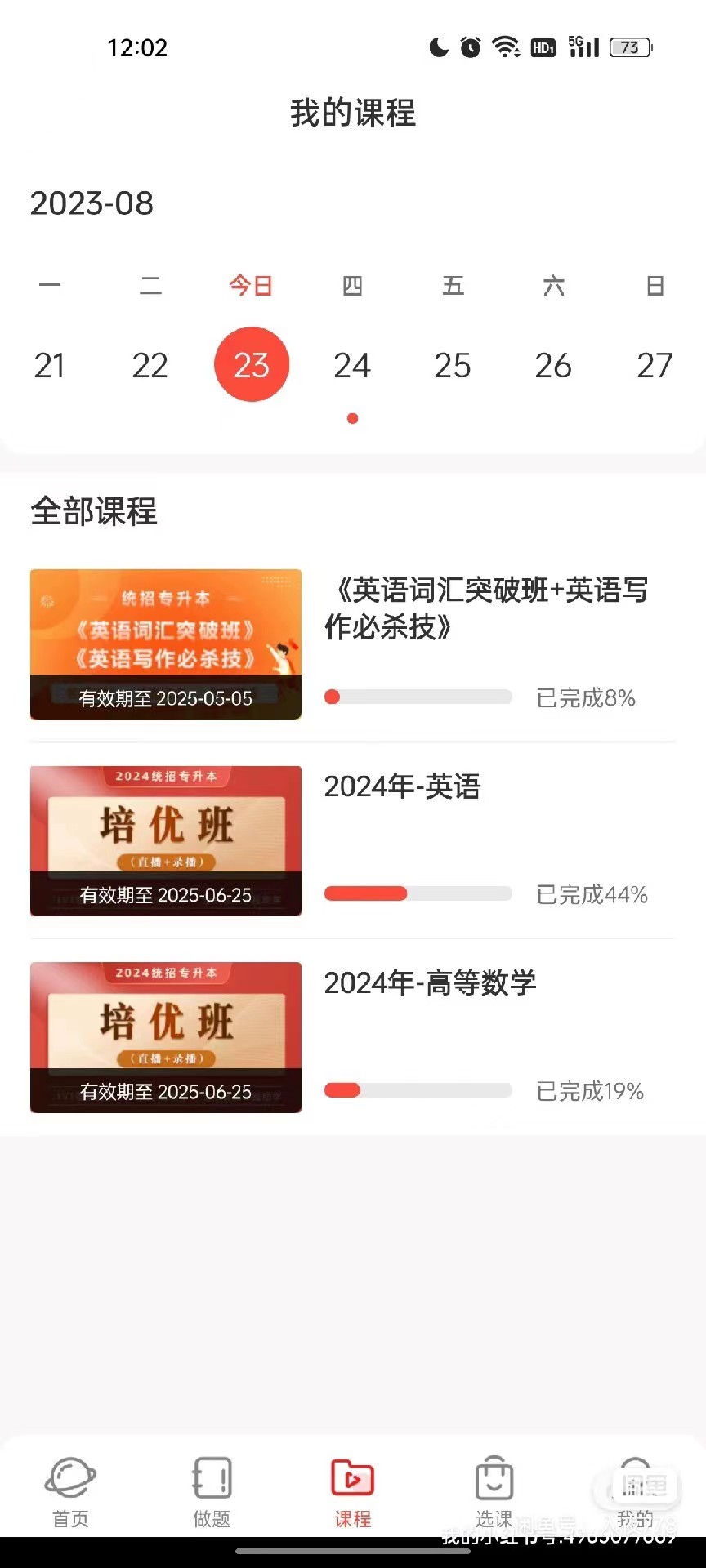Open the 2023-08 month selector

coord(92,204)
